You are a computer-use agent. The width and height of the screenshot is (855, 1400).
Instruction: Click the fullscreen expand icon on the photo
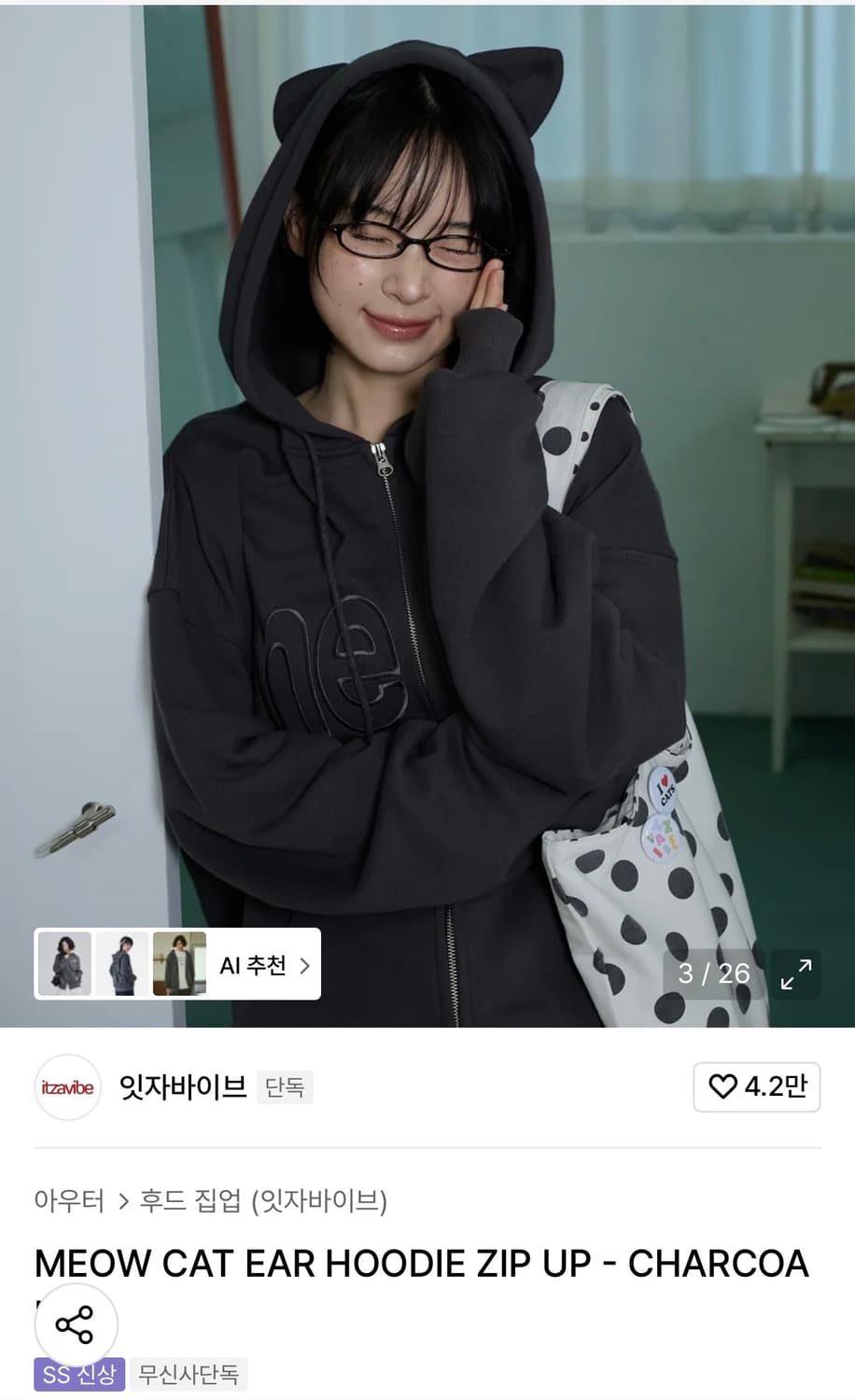[x=794, y=974]
